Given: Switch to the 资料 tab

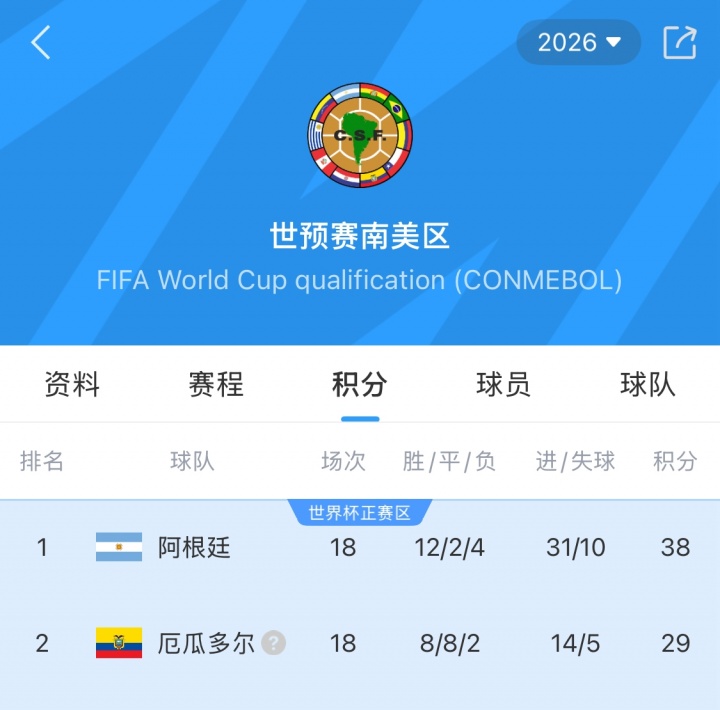Looking at the screenshot, I should click(72, 384).
